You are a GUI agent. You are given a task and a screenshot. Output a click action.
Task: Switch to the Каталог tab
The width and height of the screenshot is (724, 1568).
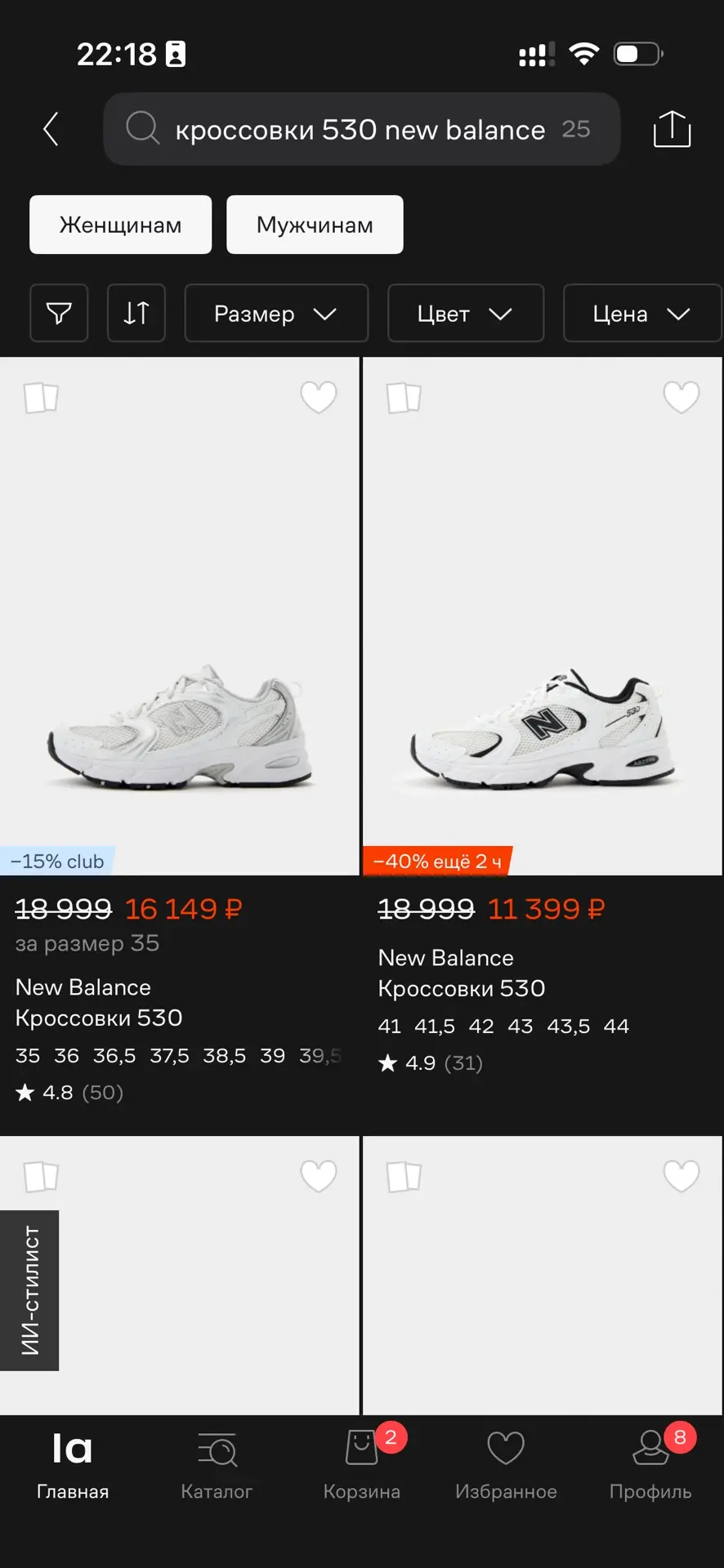tap(217, 1467)
